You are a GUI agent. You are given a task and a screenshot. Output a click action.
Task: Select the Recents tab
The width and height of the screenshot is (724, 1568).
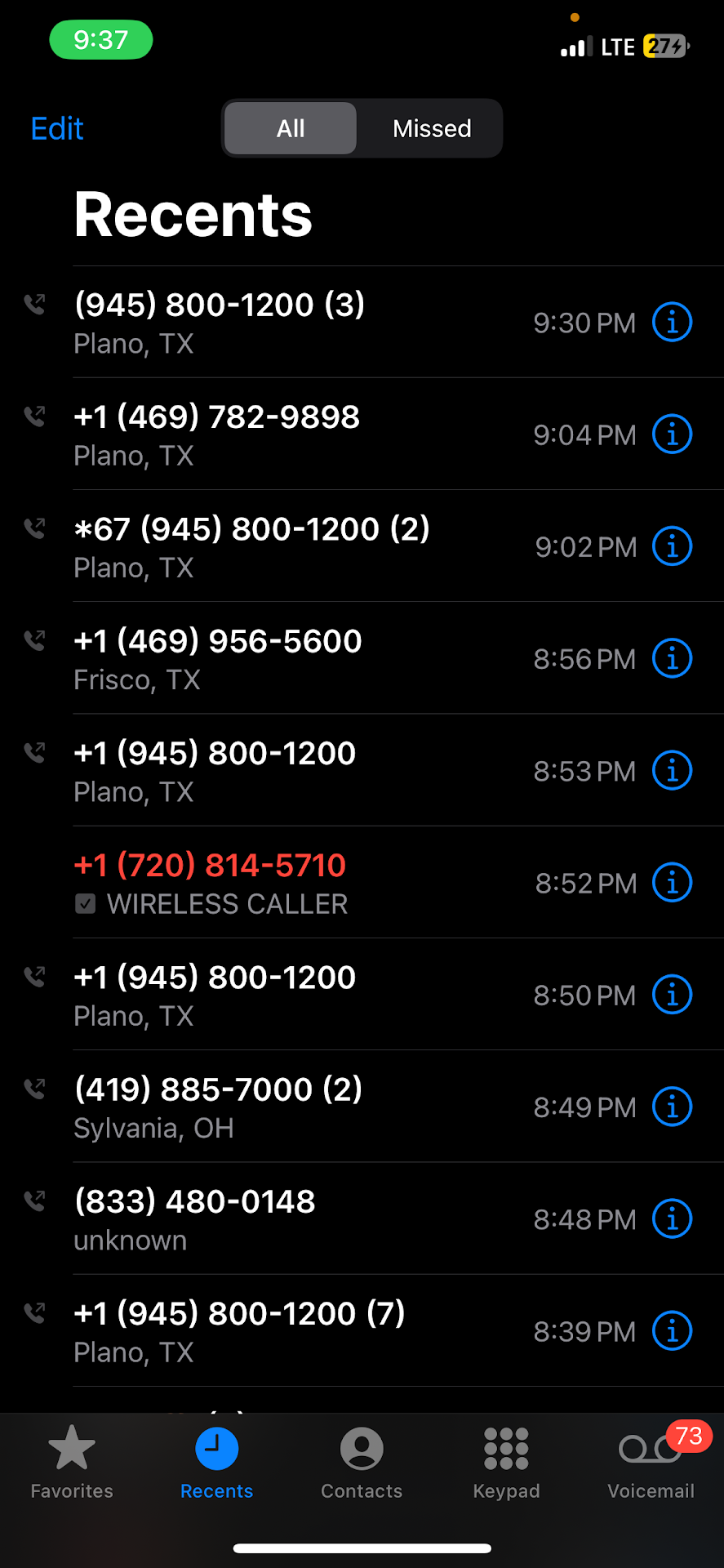pyautogui.click(x=216, y=1462)
